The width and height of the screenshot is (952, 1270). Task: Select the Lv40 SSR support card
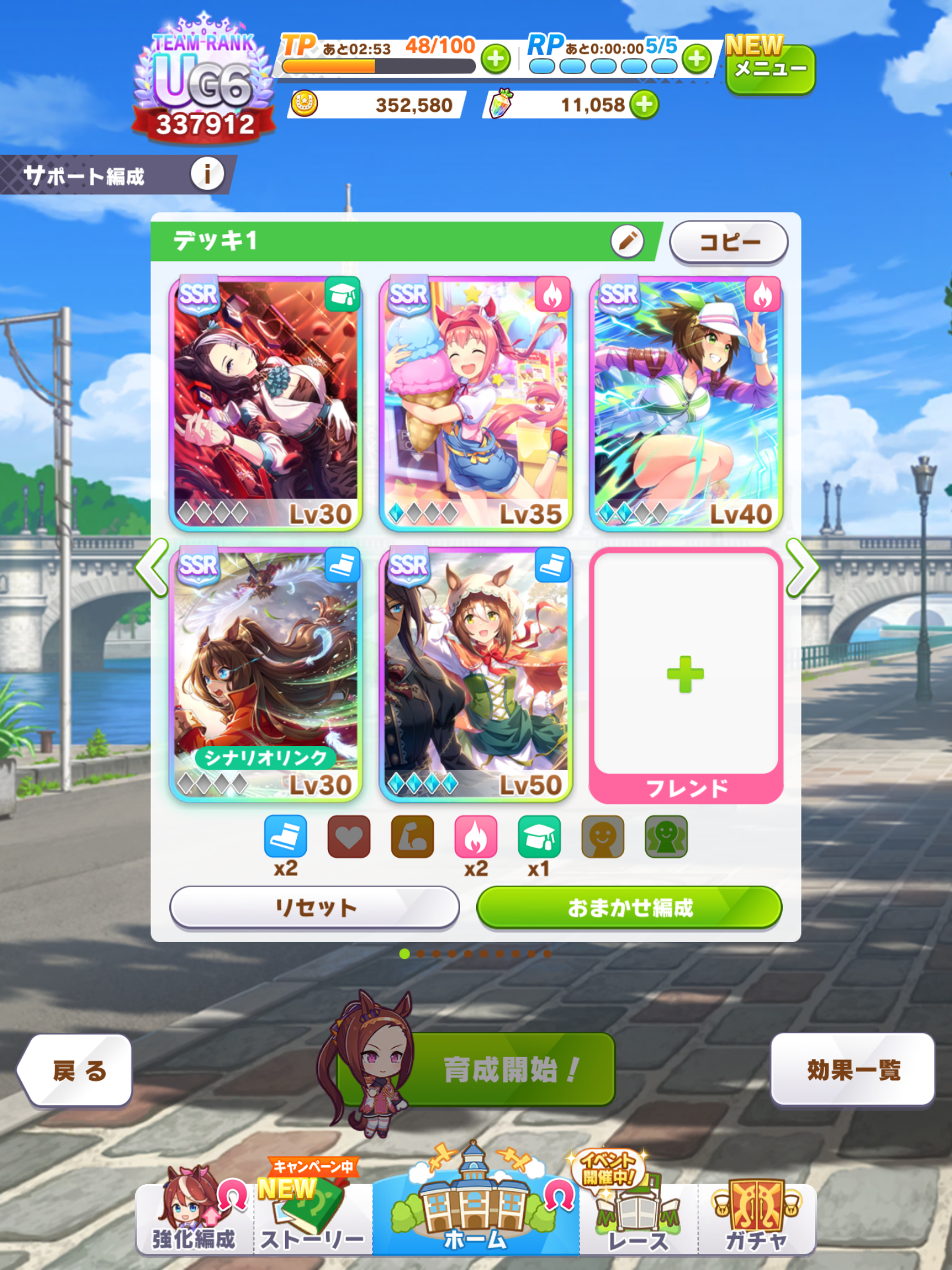click(x=686, y=403)
